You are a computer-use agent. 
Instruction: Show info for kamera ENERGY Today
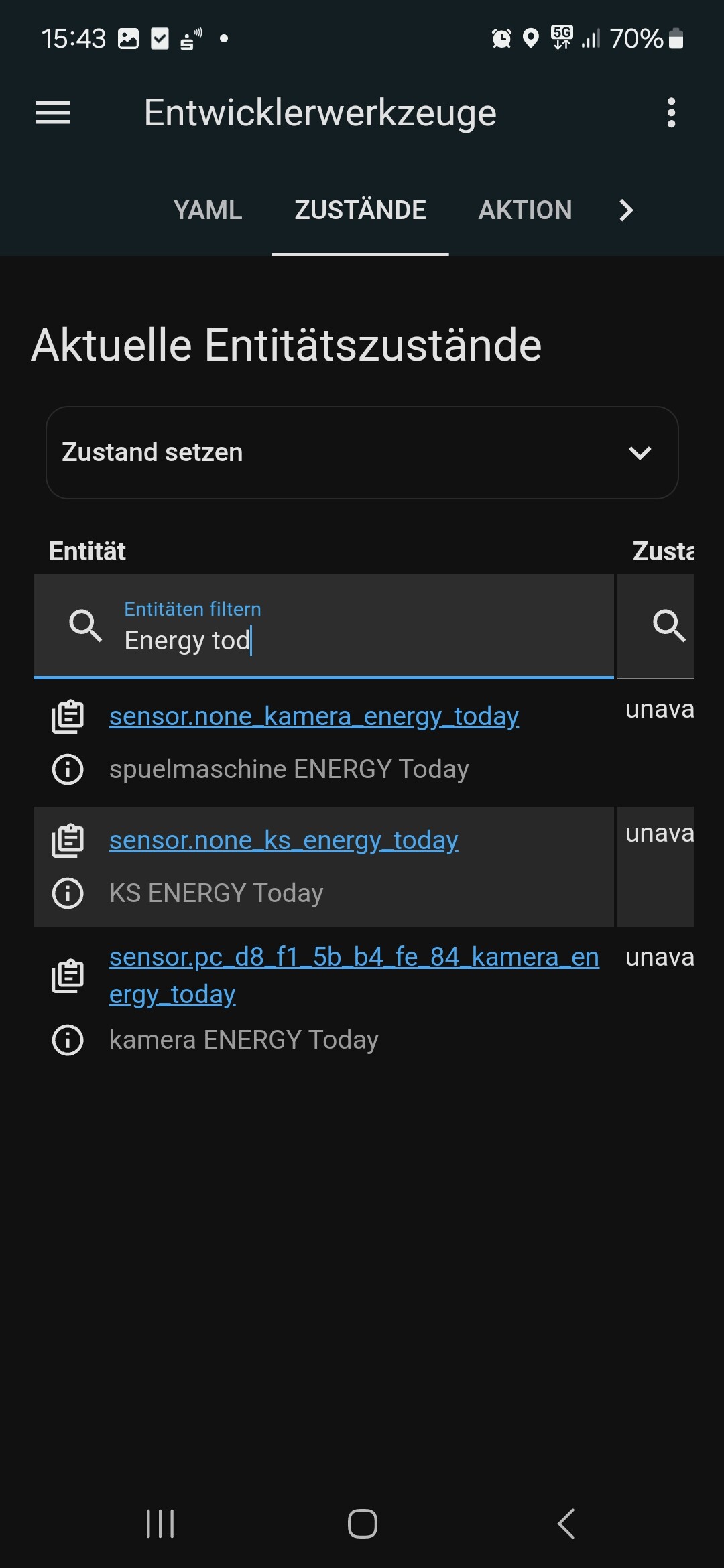coord(68,1040)
